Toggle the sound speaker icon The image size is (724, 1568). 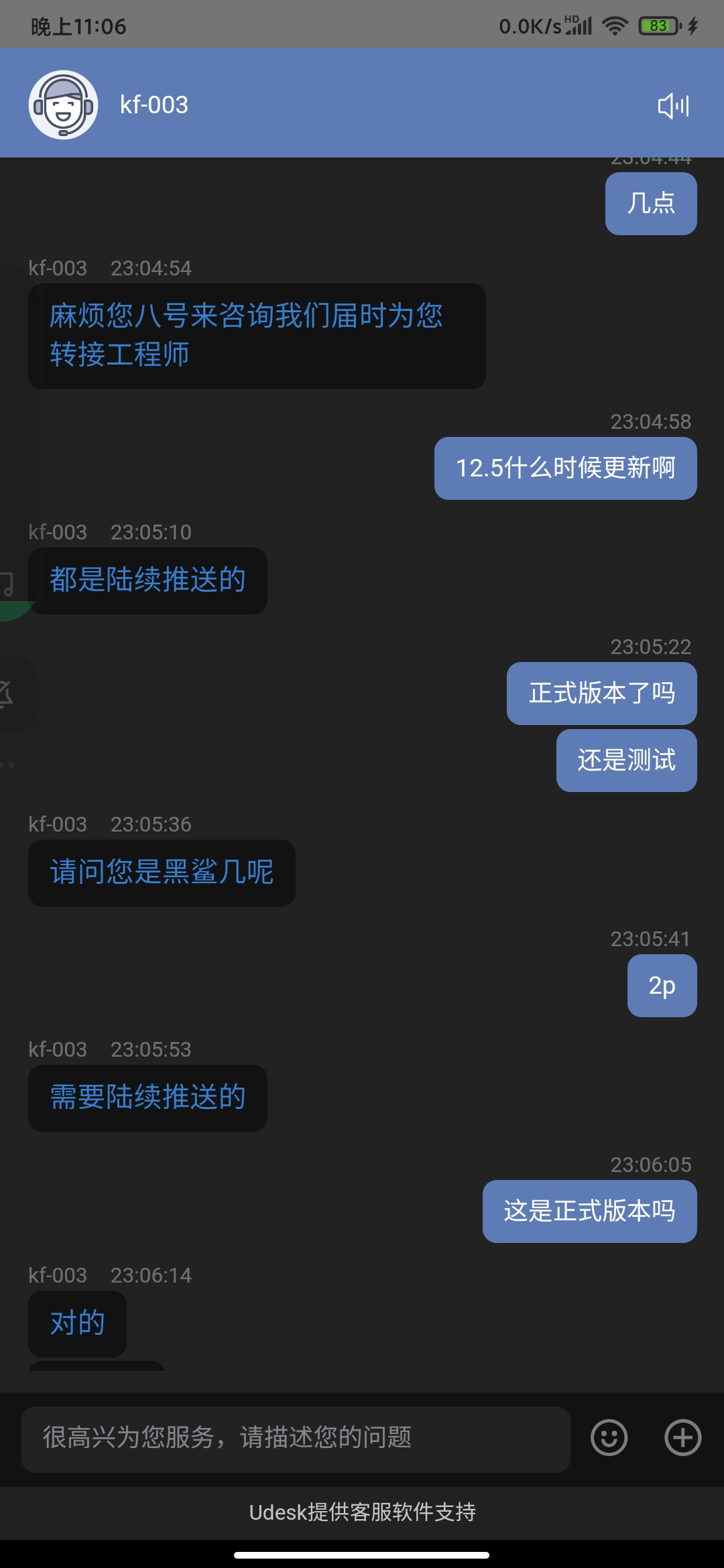pyautogui.click(x=674, y=106)
